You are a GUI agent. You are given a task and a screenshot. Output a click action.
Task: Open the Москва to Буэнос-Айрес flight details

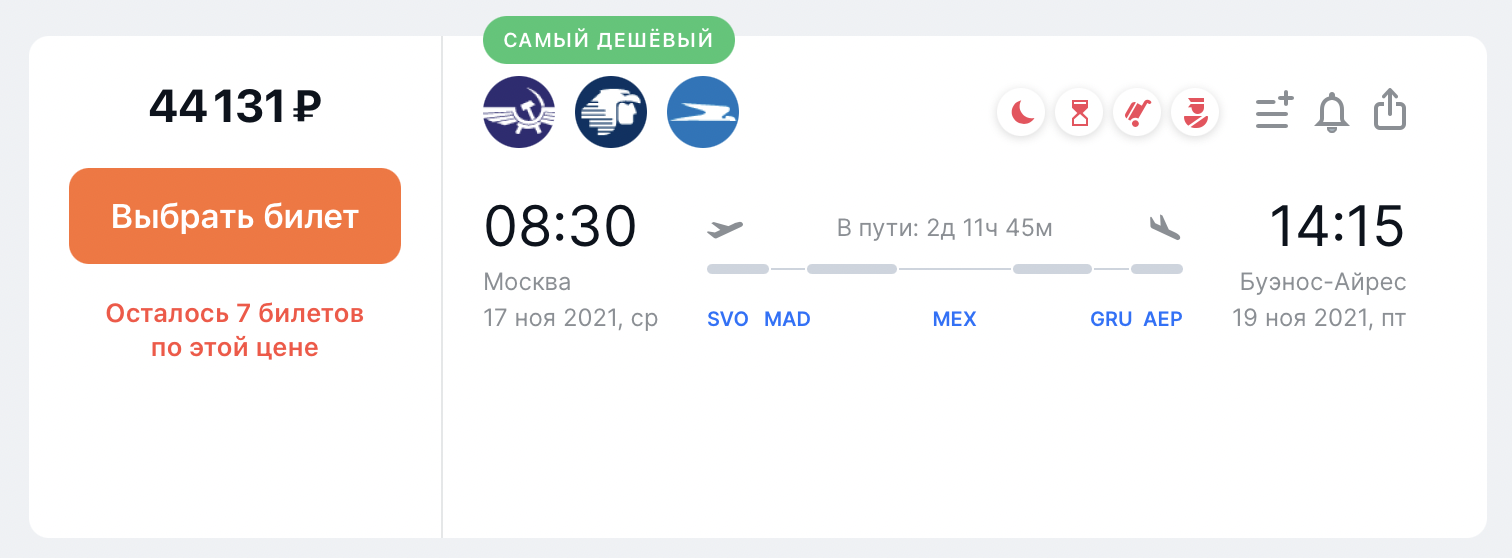point(945,265)
